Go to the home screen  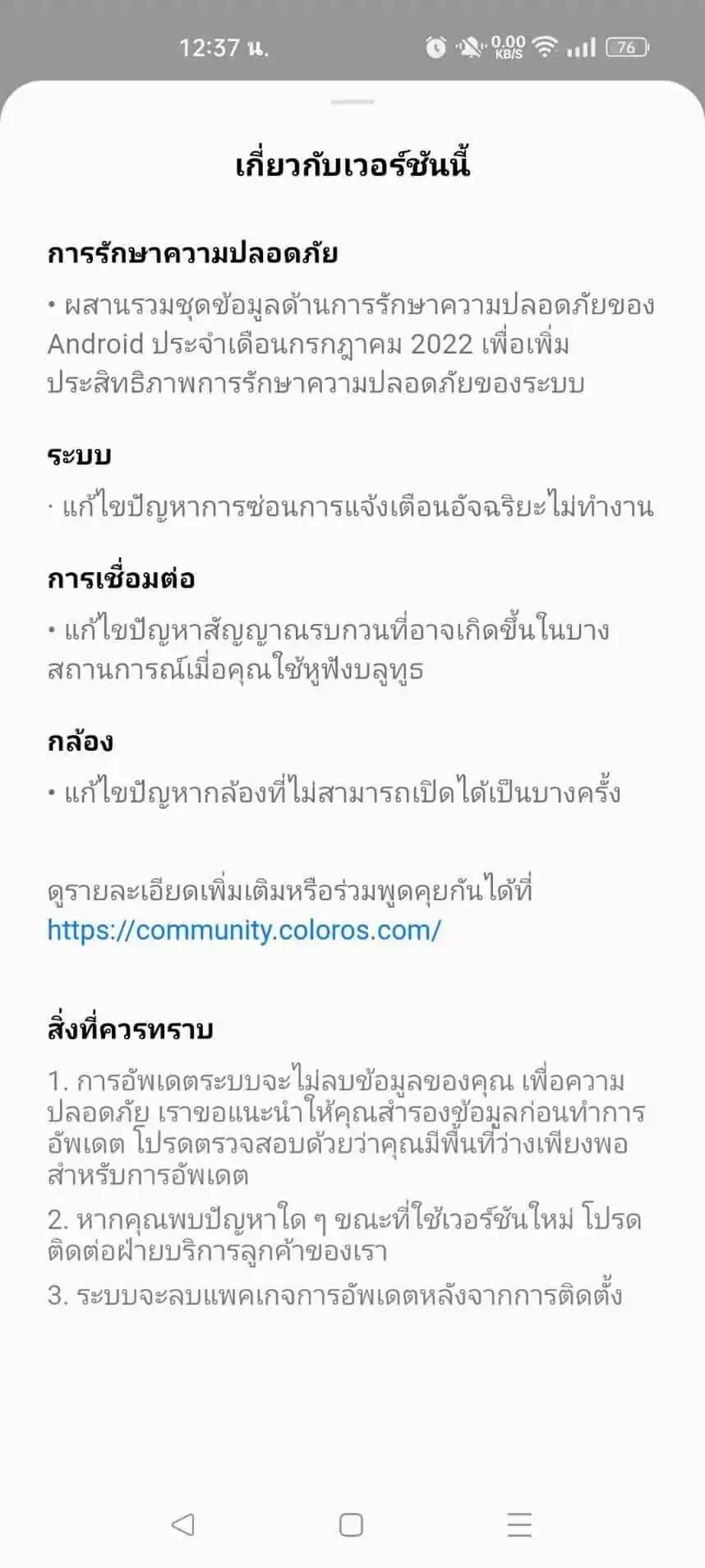click(351, 1524)
